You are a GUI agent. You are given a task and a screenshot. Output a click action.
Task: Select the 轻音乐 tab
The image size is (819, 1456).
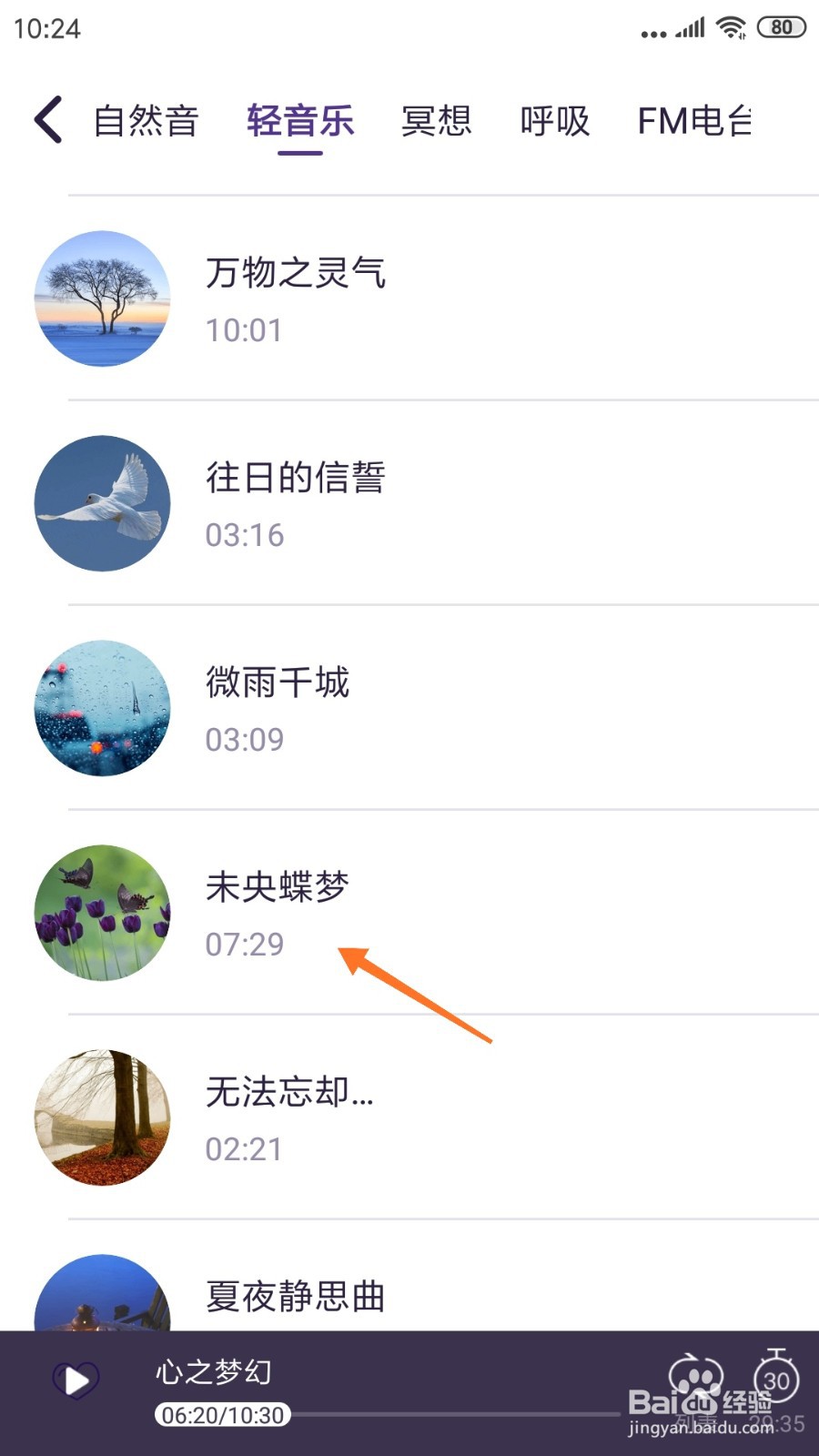(300, 121)
